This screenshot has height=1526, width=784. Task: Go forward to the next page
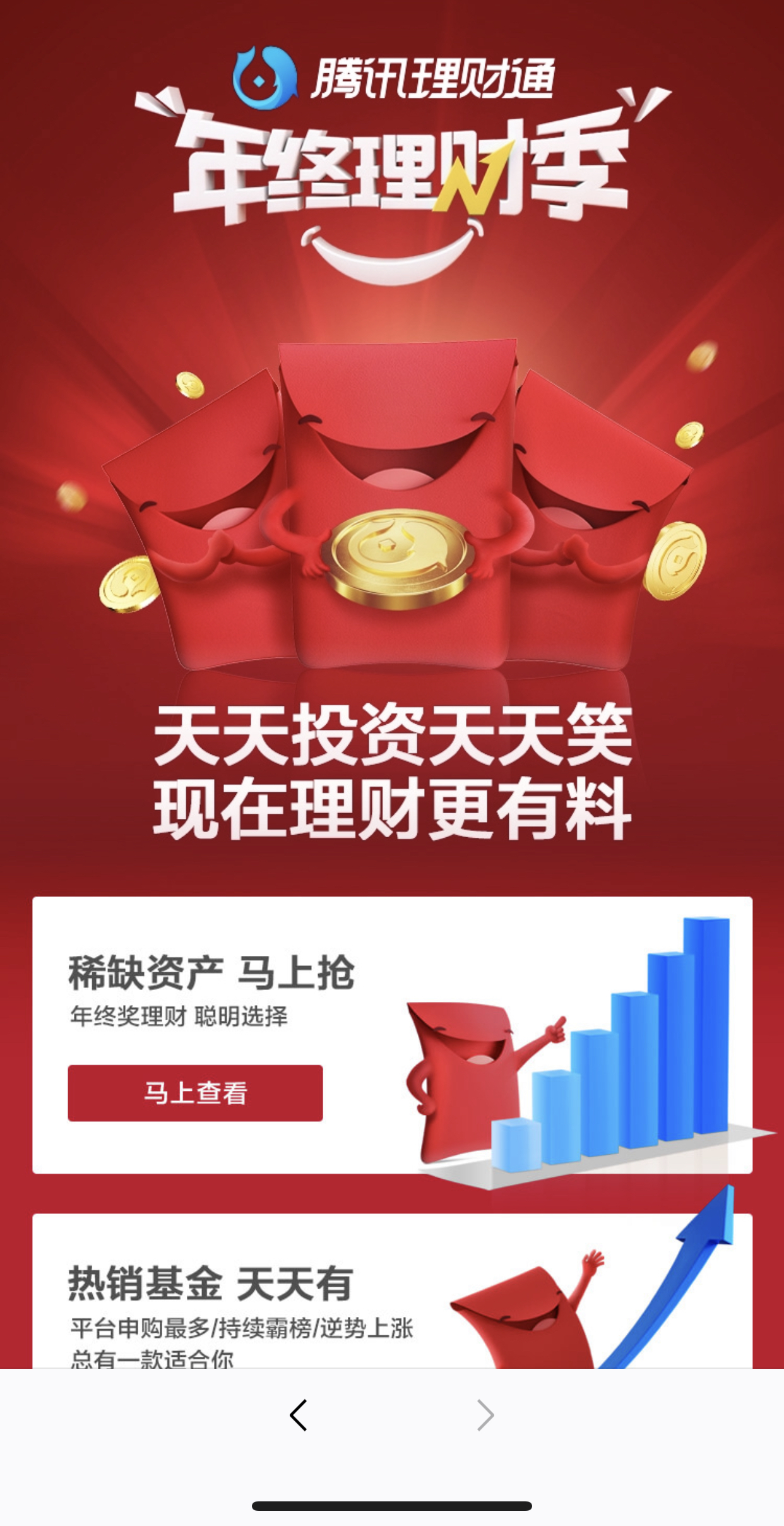(485, 1415)
